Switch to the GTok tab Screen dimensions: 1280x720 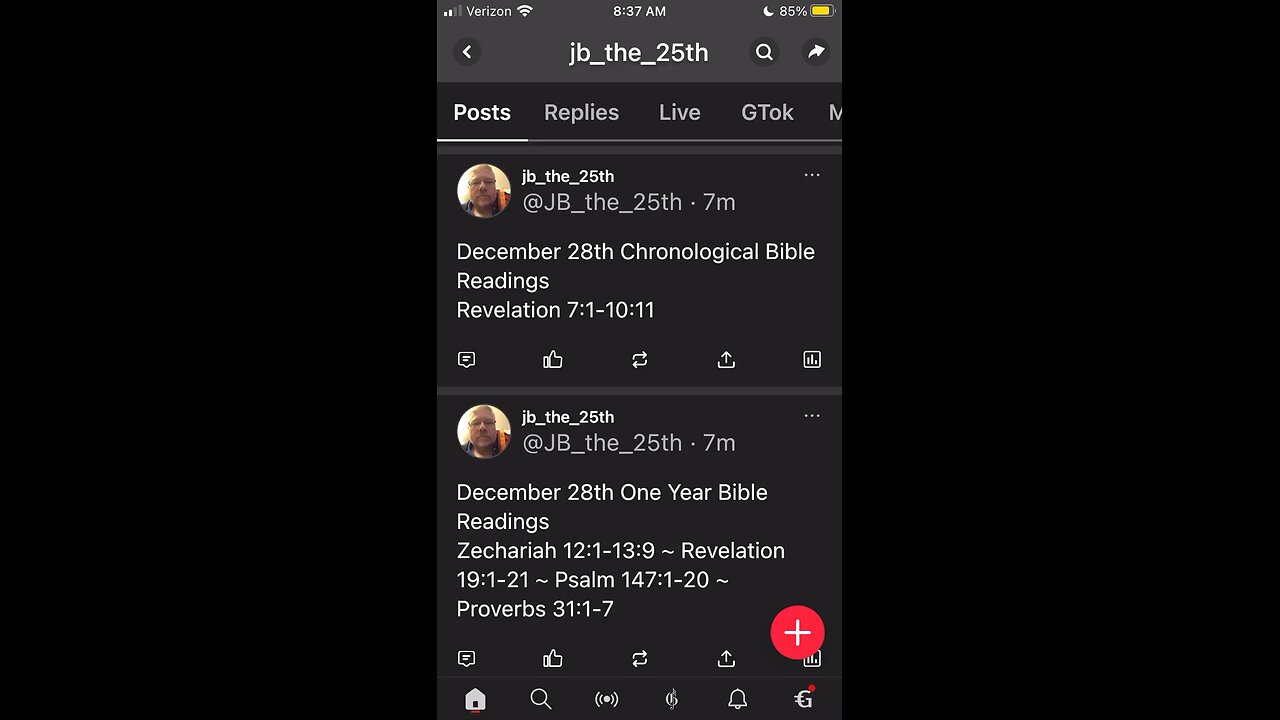point(767,112)
